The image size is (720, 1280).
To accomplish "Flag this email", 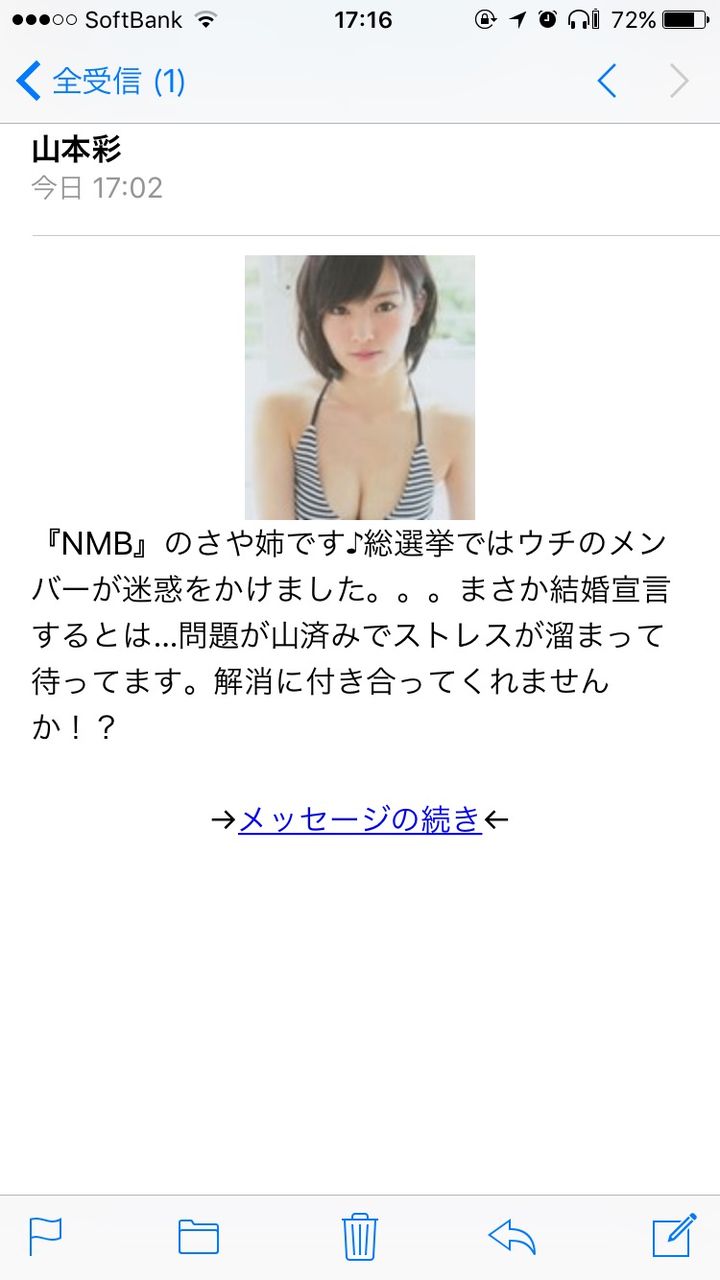I will pyautogui.click(x=45, y=1237).
